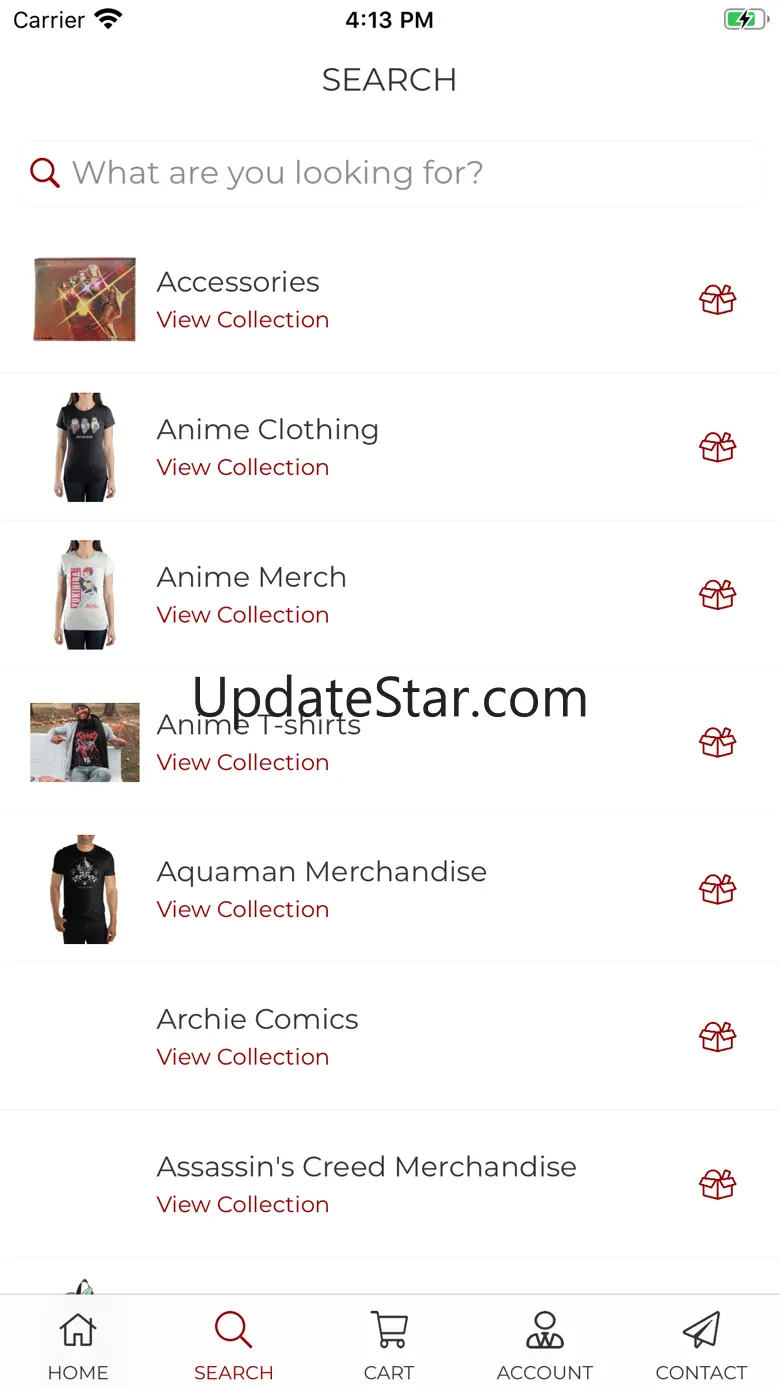Switch to the Account tab
This screenshot has width=780, height=1387.
[x=545, y=1345]
